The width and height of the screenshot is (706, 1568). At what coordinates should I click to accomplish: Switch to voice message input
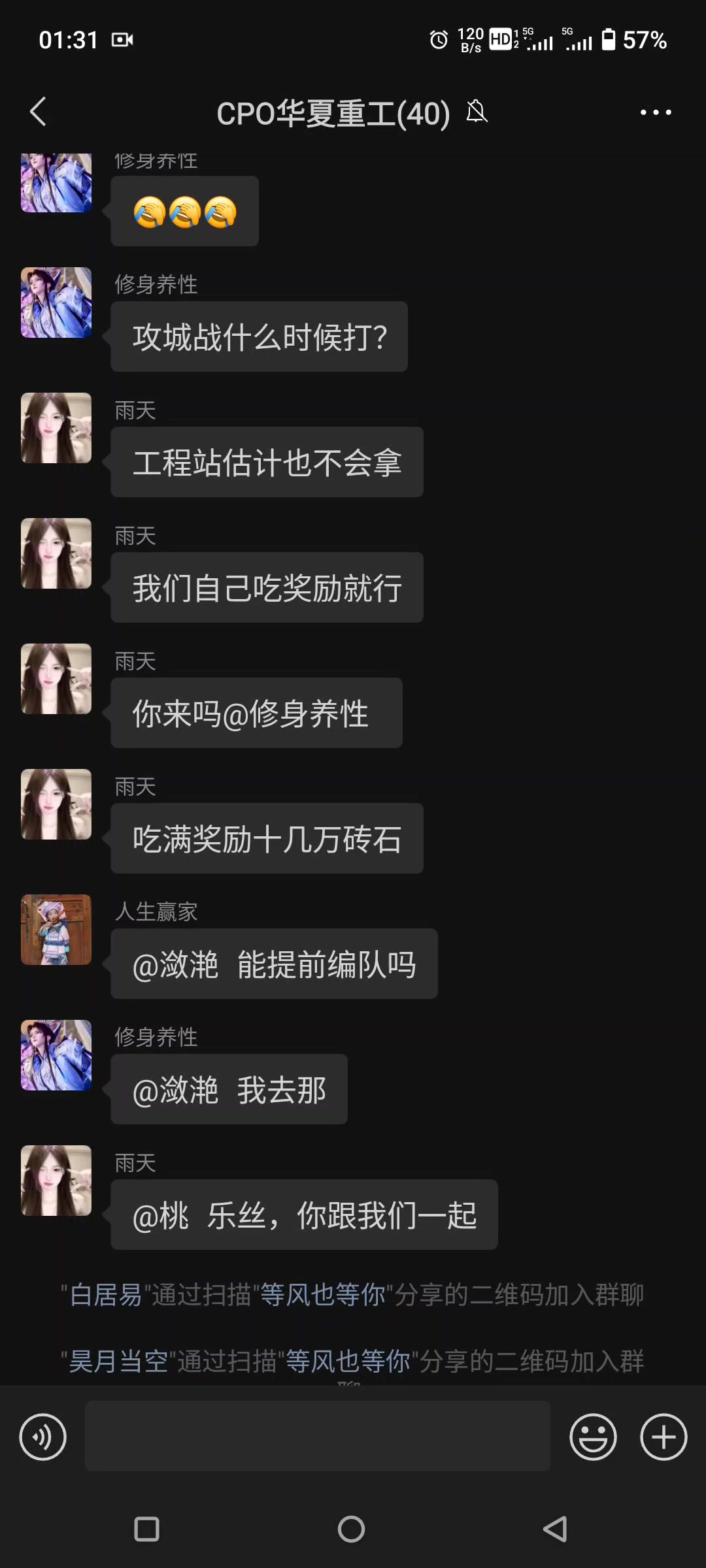tap(43, 1437)
